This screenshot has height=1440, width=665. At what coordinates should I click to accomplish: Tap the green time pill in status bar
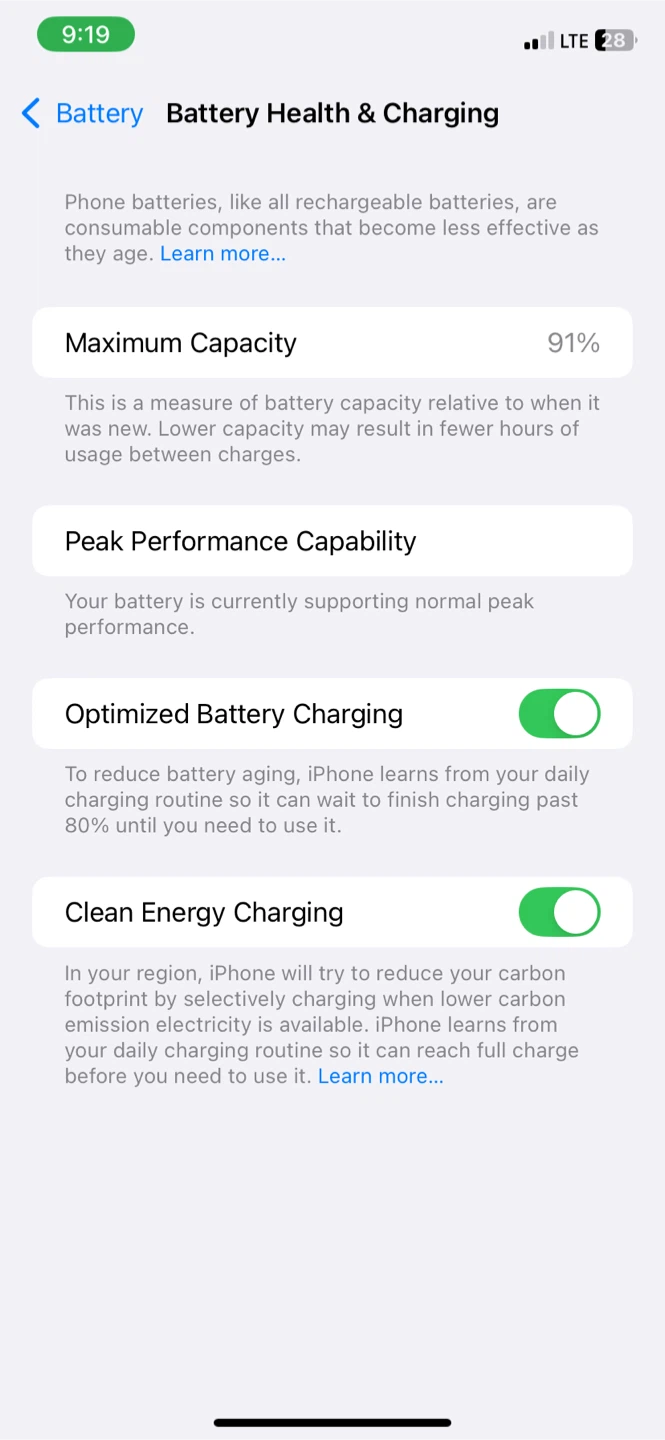(86, 35)
